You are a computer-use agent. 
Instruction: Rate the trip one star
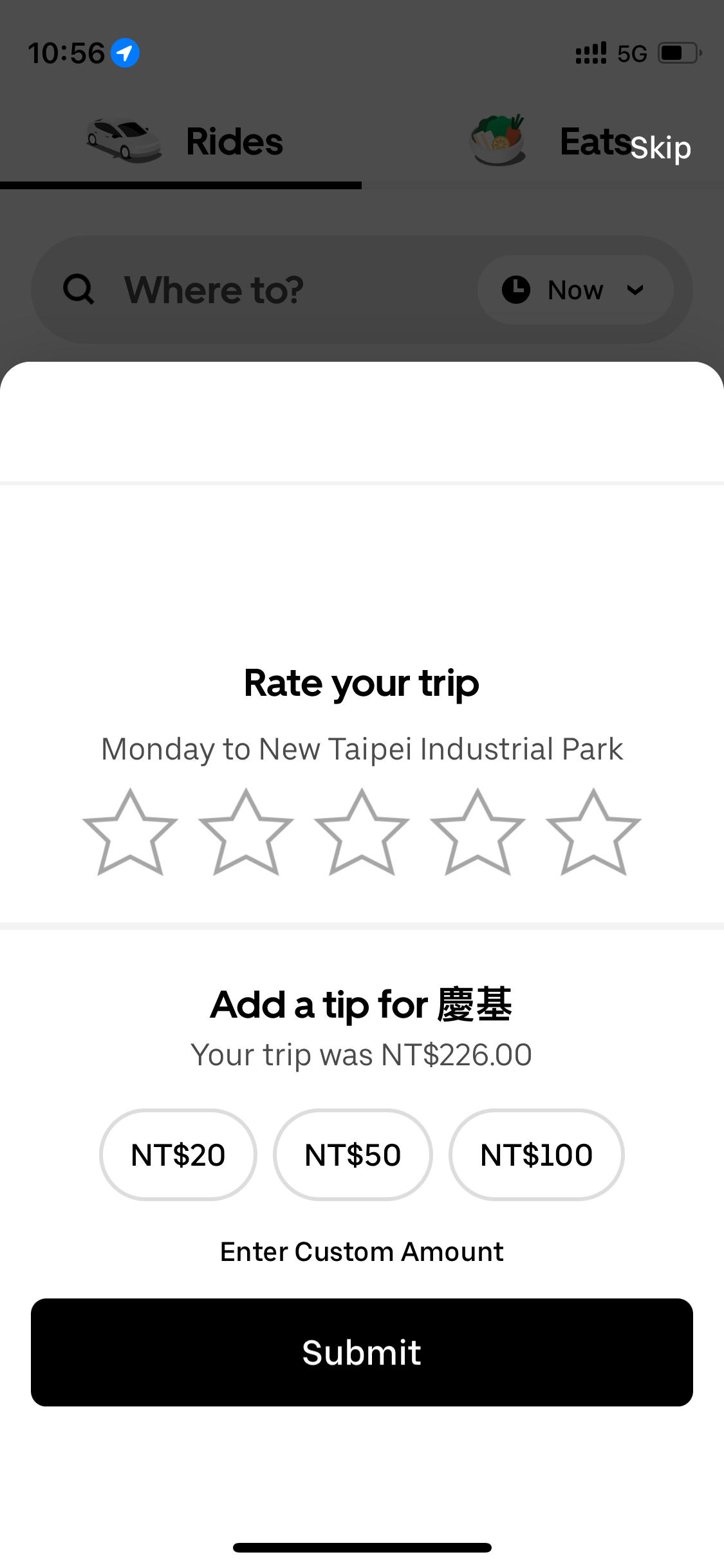pos(130,834)
